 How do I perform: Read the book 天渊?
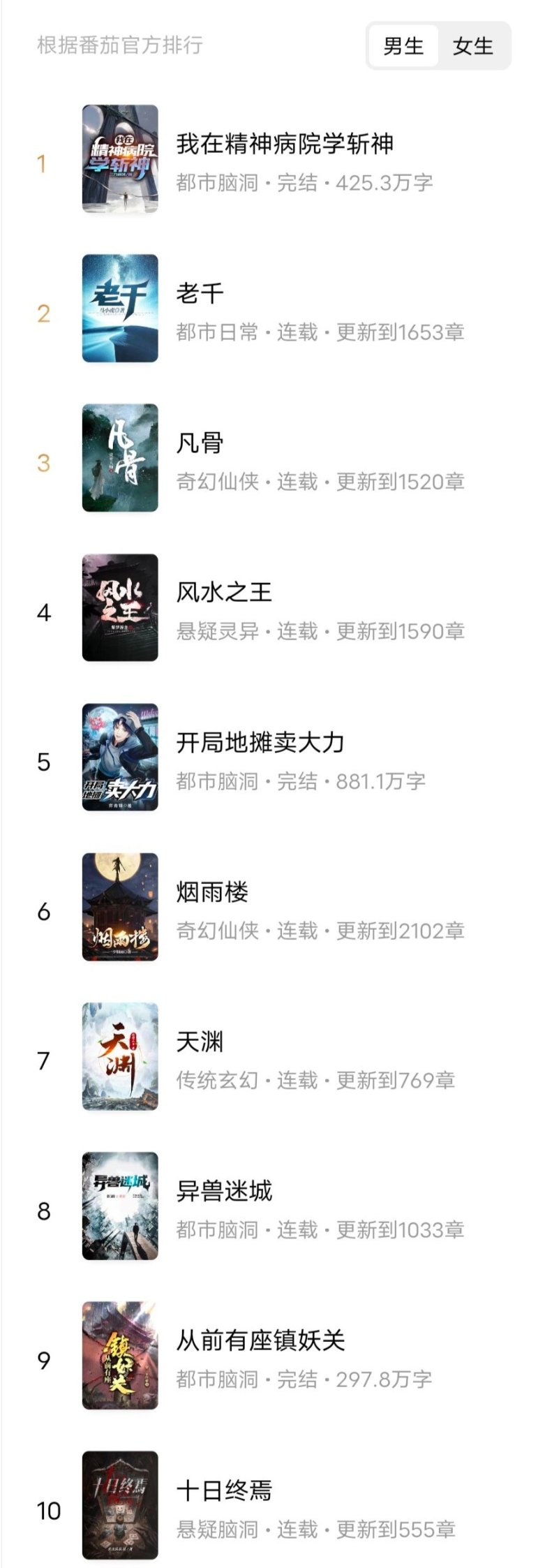click(x=200, y=1042)
